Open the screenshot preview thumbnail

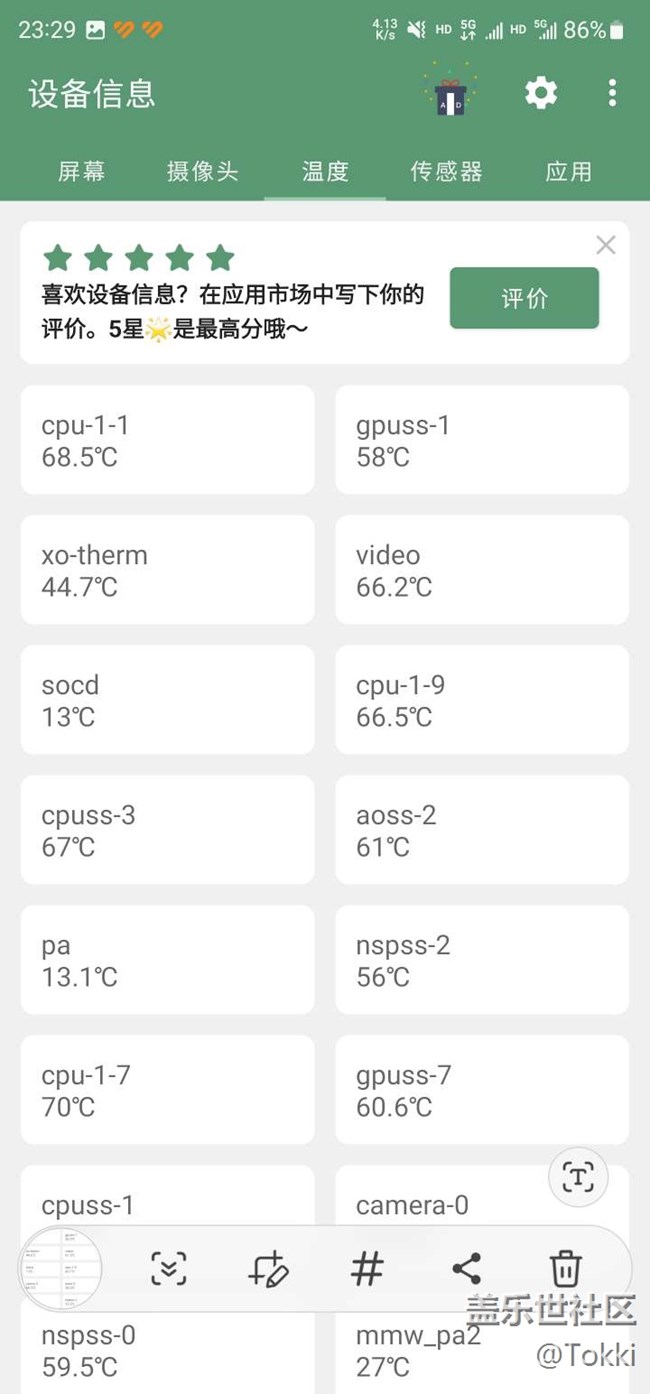(x=62, y=1269)
